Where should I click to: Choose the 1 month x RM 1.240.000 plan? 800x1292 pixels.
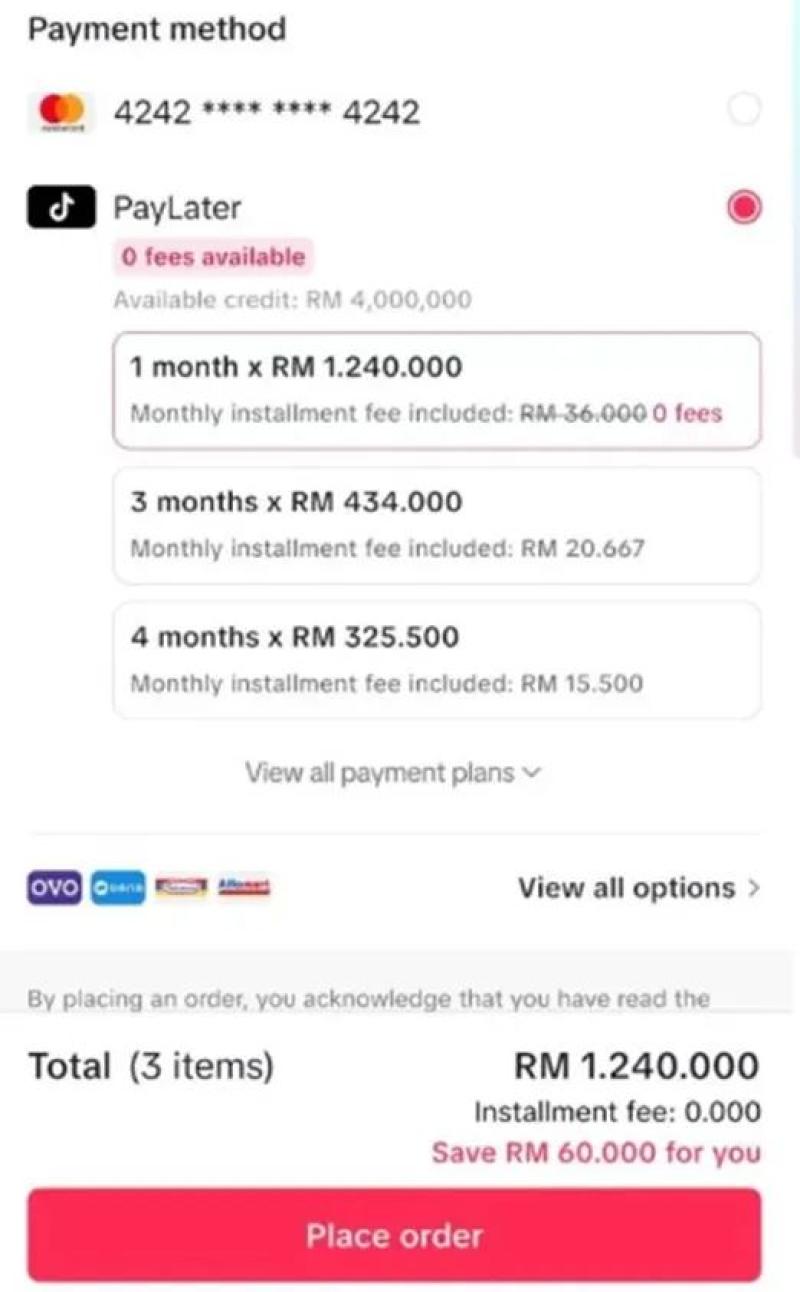436,389
